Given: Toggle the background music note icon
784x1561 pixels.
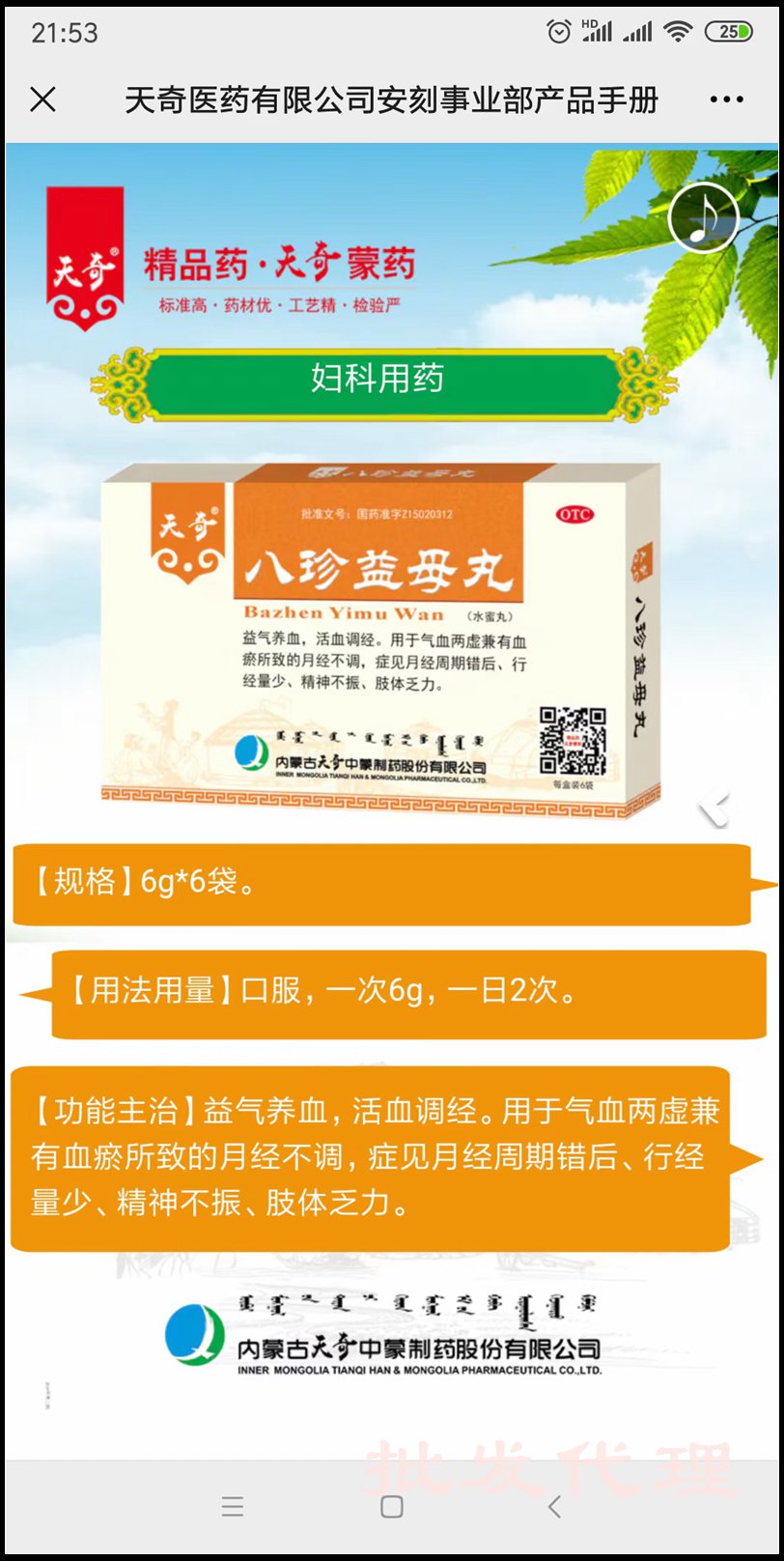Looking at the screenshot, I should 703,218.
